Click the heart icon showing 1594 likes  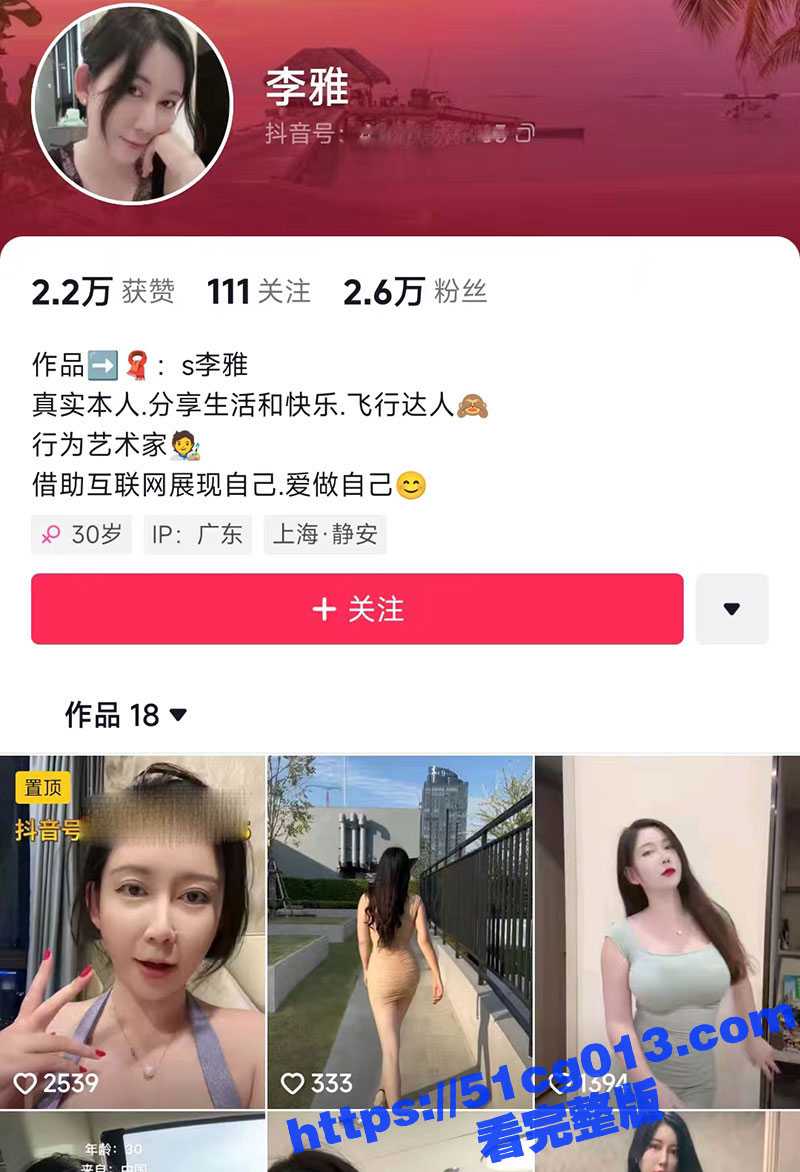[x=560, y=1083]
